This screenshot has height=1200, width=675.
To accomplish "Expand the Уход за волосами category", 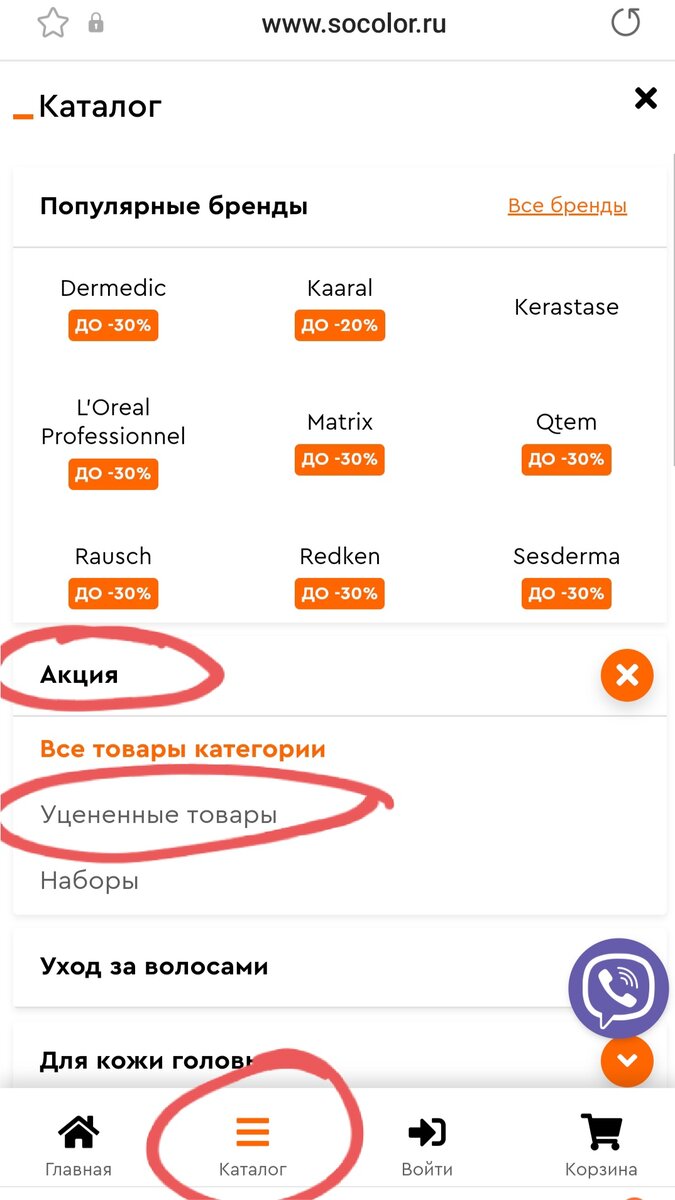I will coord(340,967).
